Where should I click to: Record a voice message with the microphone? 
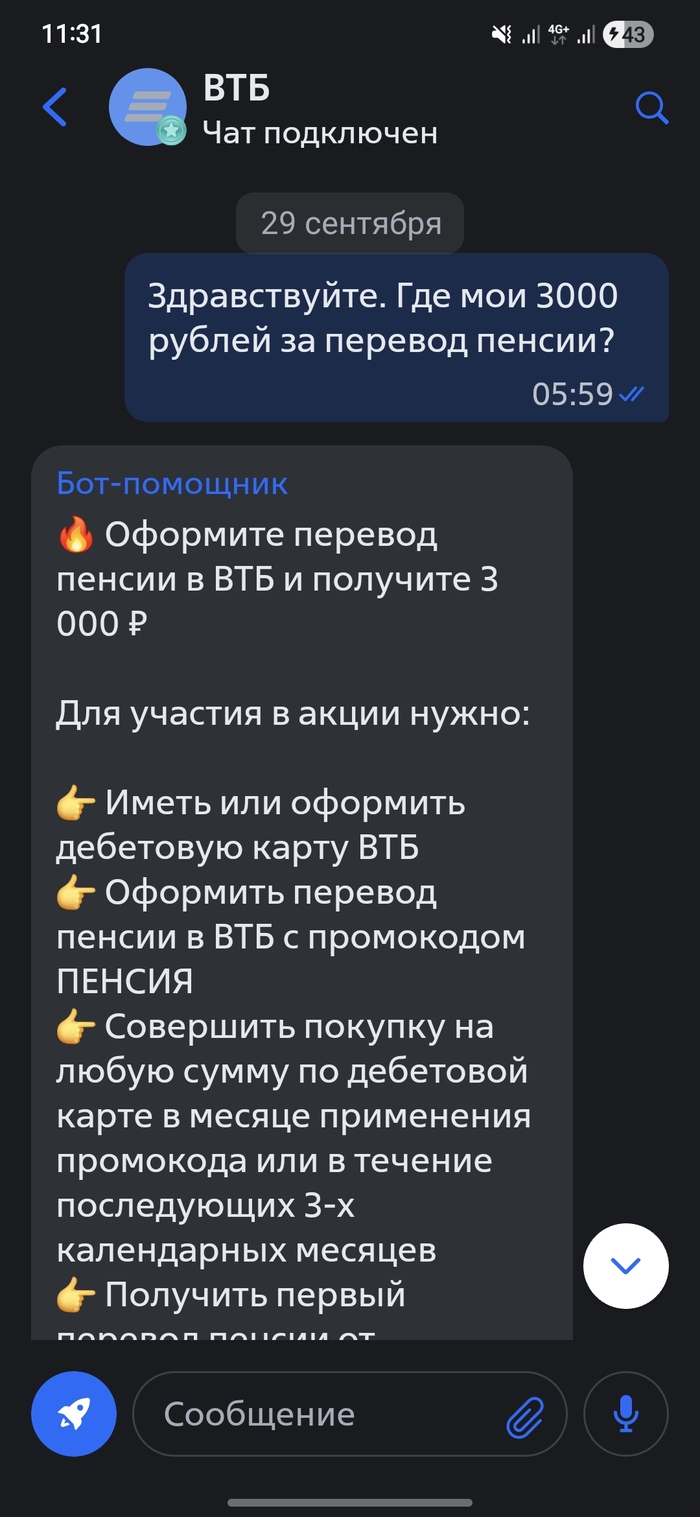coord(626,1413)
